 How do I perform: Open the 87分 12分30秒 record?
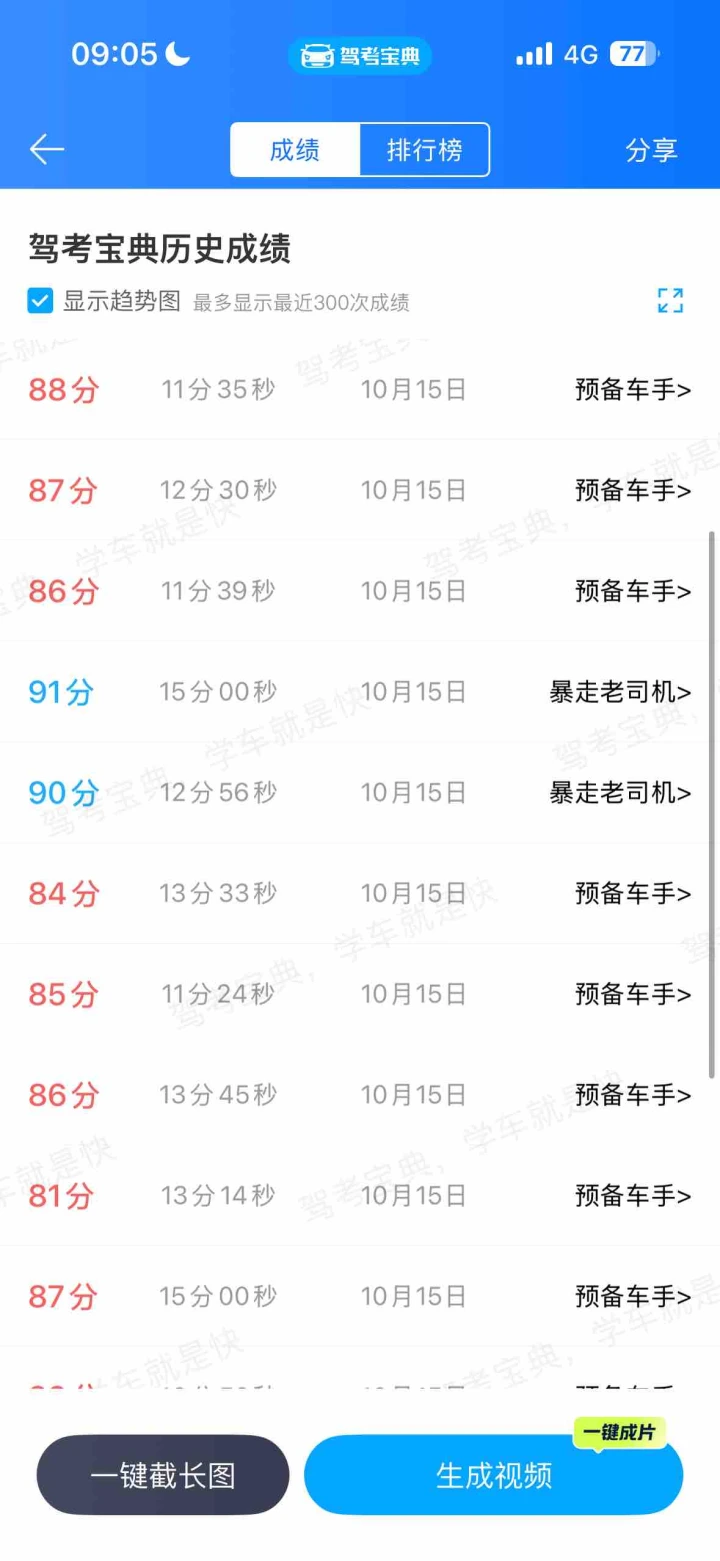click(x=360, y=490)
